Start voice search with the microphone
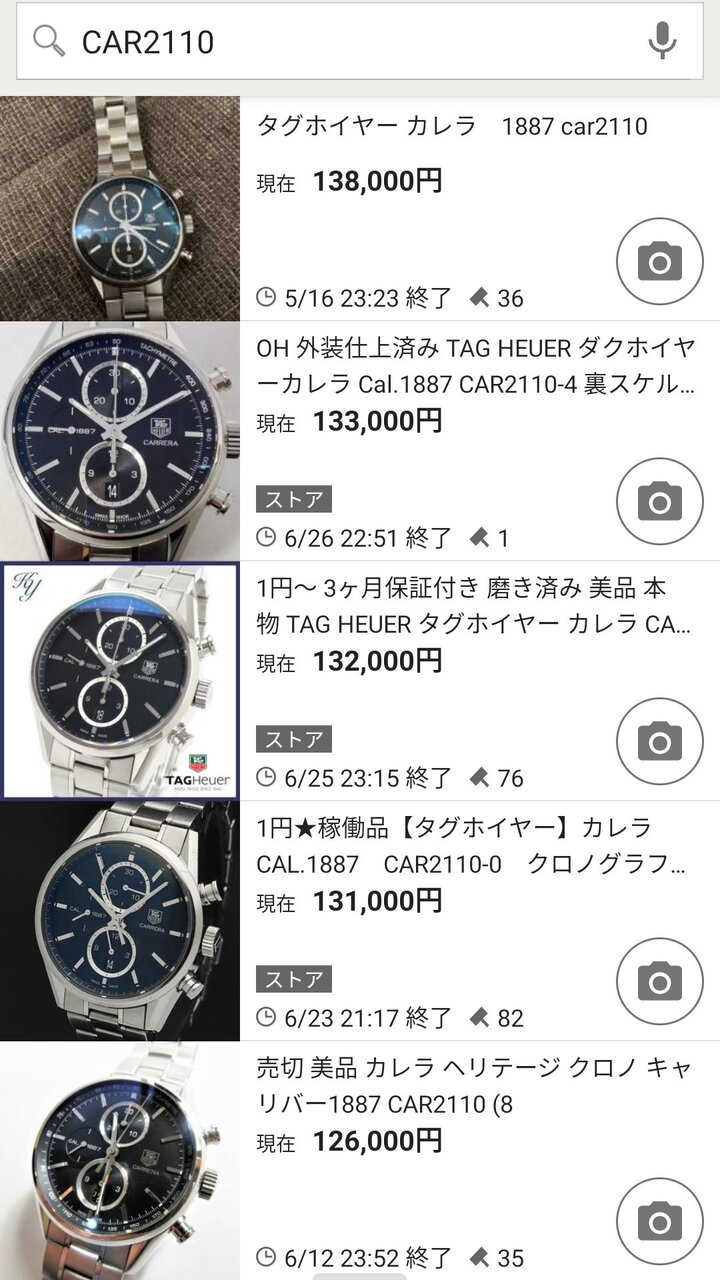 (x=662, y=41)
